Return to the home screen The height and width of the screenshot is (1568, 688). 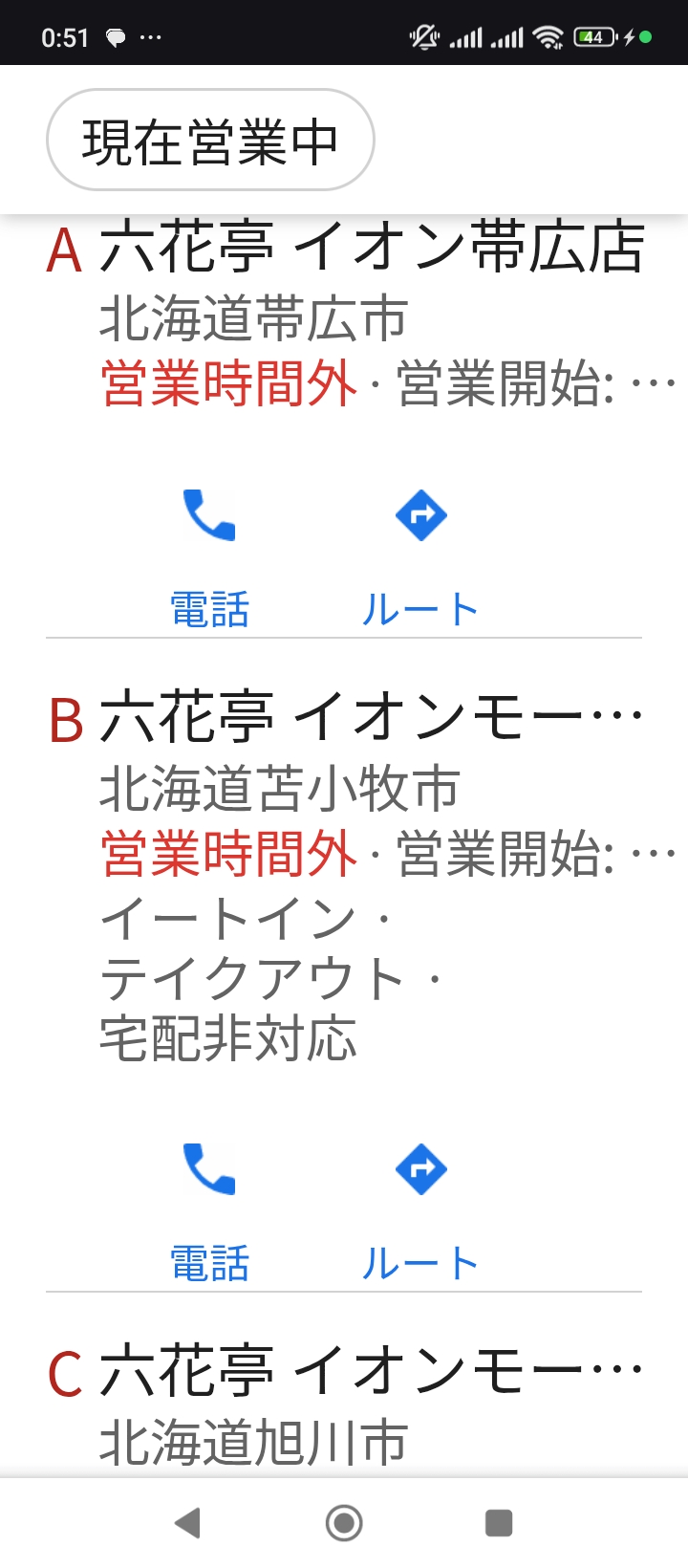(x=344, y=1522)
